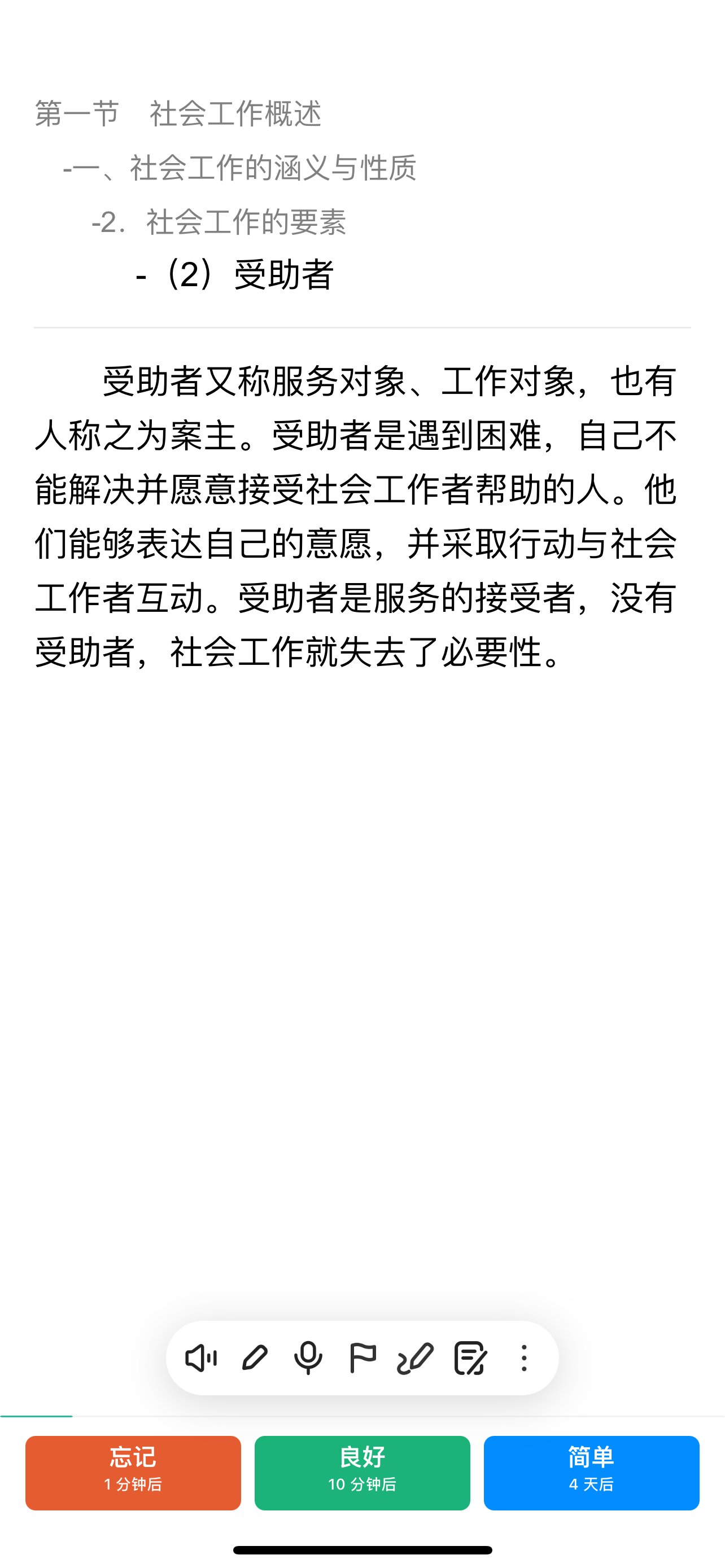Start voice recording with microphone
The image size is (725, 1568).
pos(308,1358)
